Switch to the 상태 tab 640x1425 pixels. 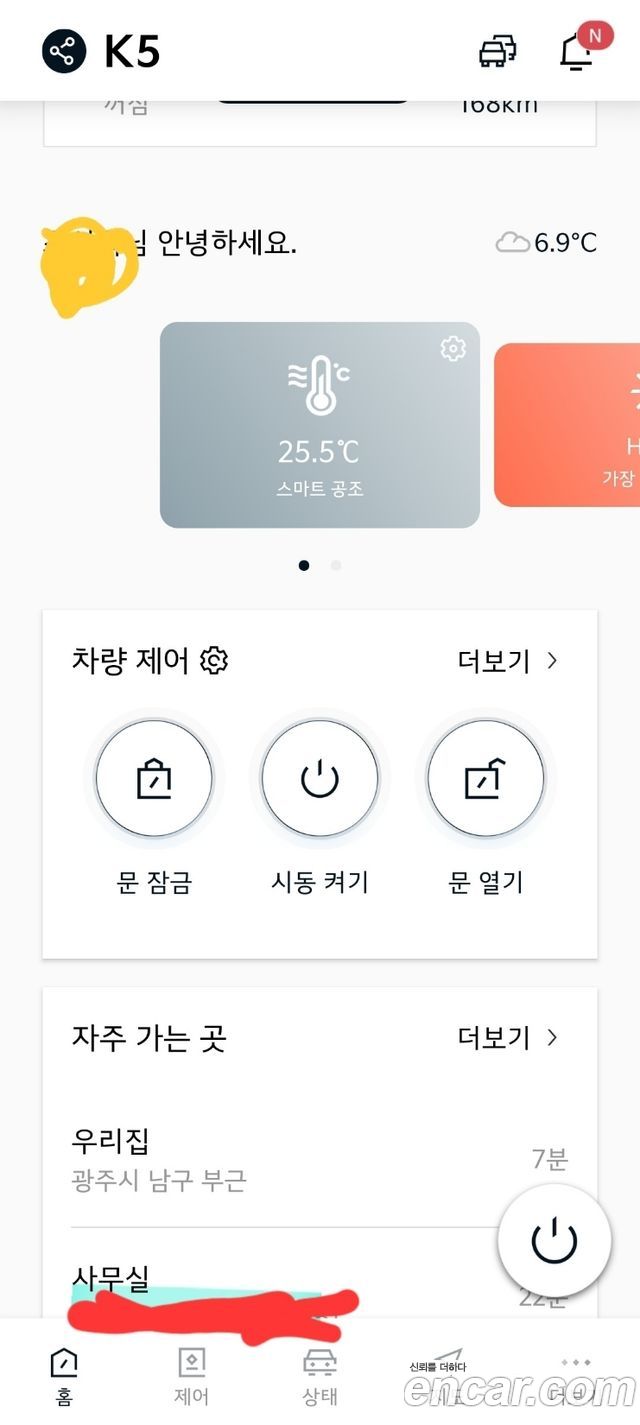tap(320, 1375)
